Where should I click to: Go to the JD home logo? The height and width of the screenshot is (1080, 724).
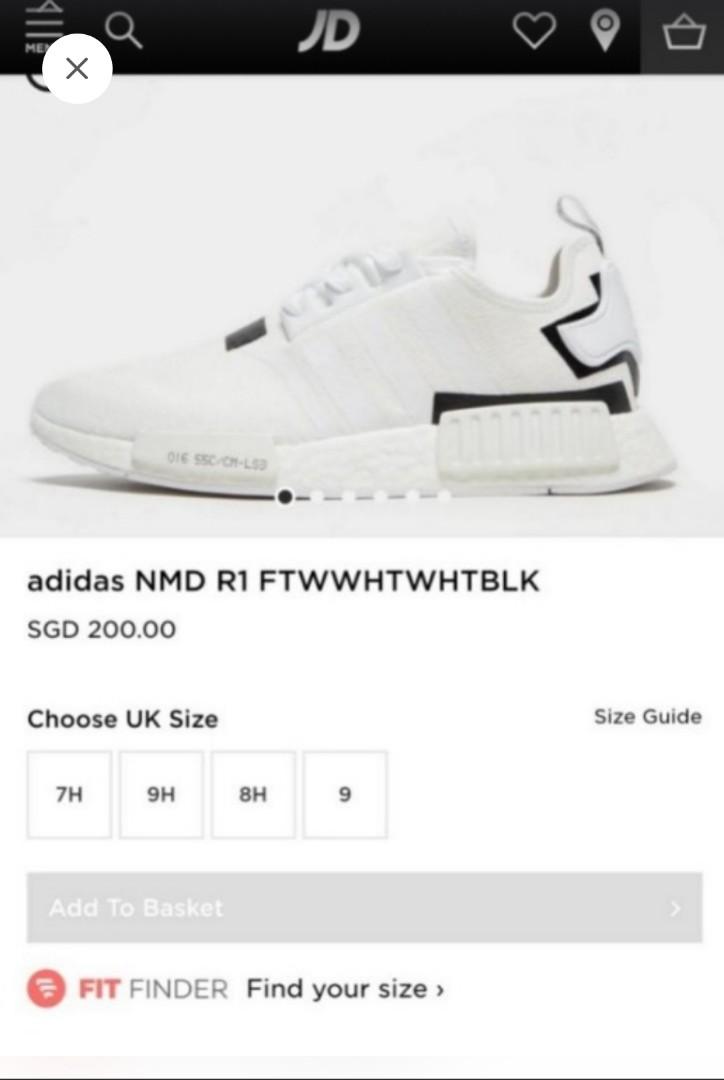[329, 32]
